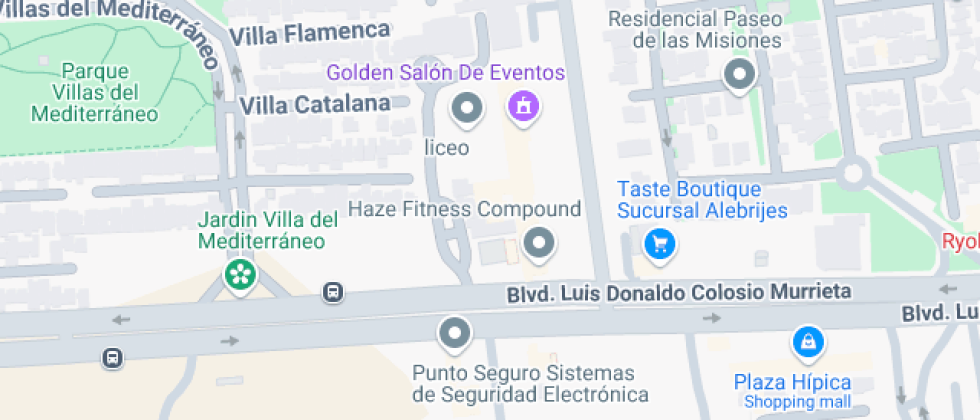Select Residencial Paseo de las Misiones pin
The image size is (980, 420).
[740, 76]
